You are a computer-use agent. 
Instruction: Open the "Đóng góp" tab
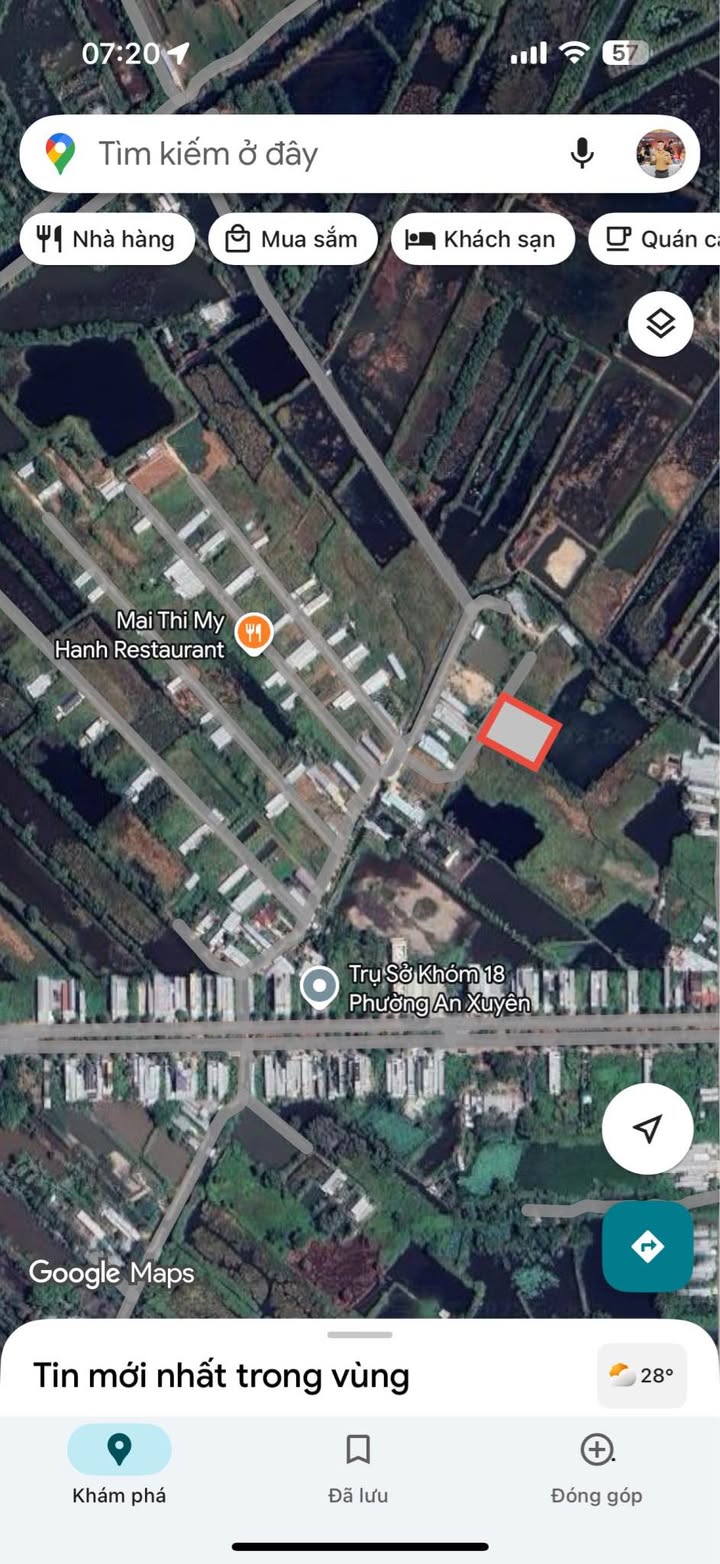[597, 1464]
